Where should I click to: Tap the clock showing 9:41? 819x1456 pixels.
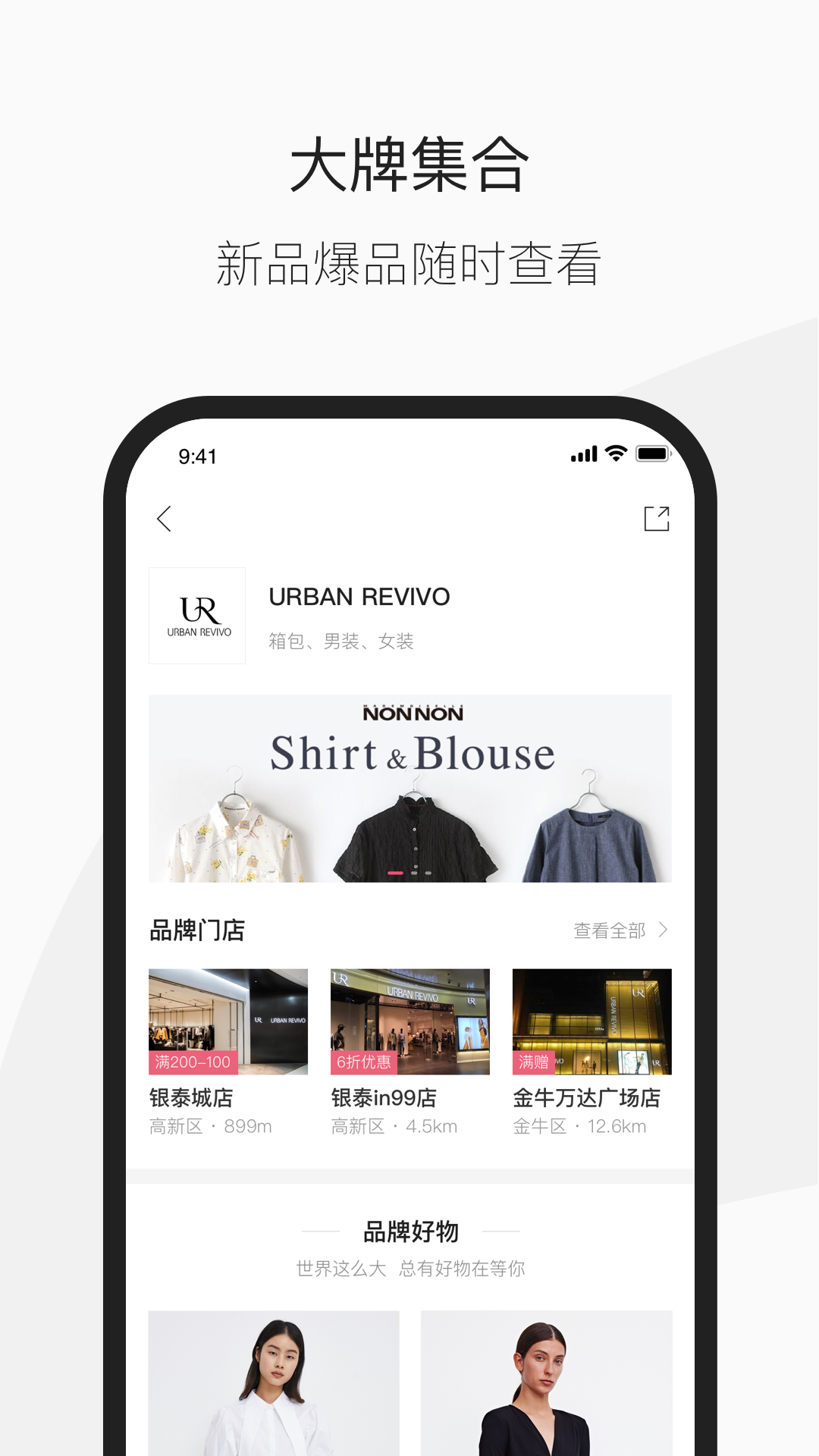tap(196, 456)
